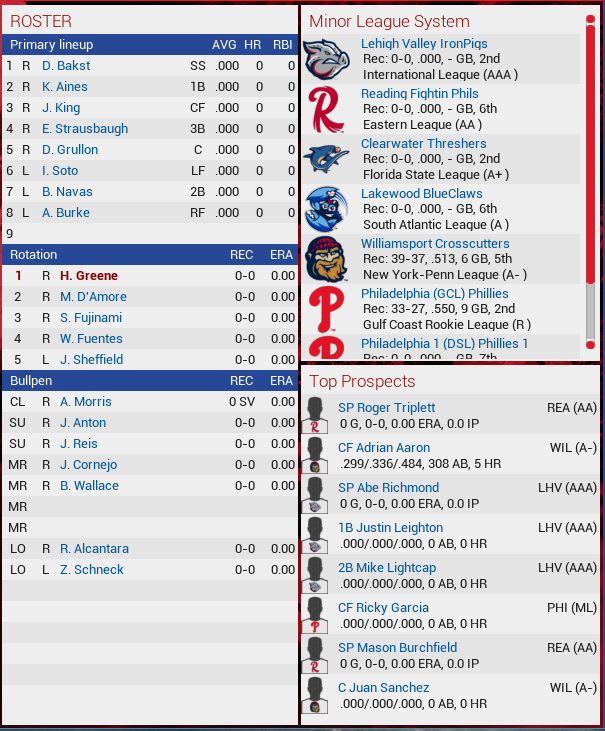View prospect CF Adrian Aaron
The height and width of the screenshot is (731, 605).
384,448
